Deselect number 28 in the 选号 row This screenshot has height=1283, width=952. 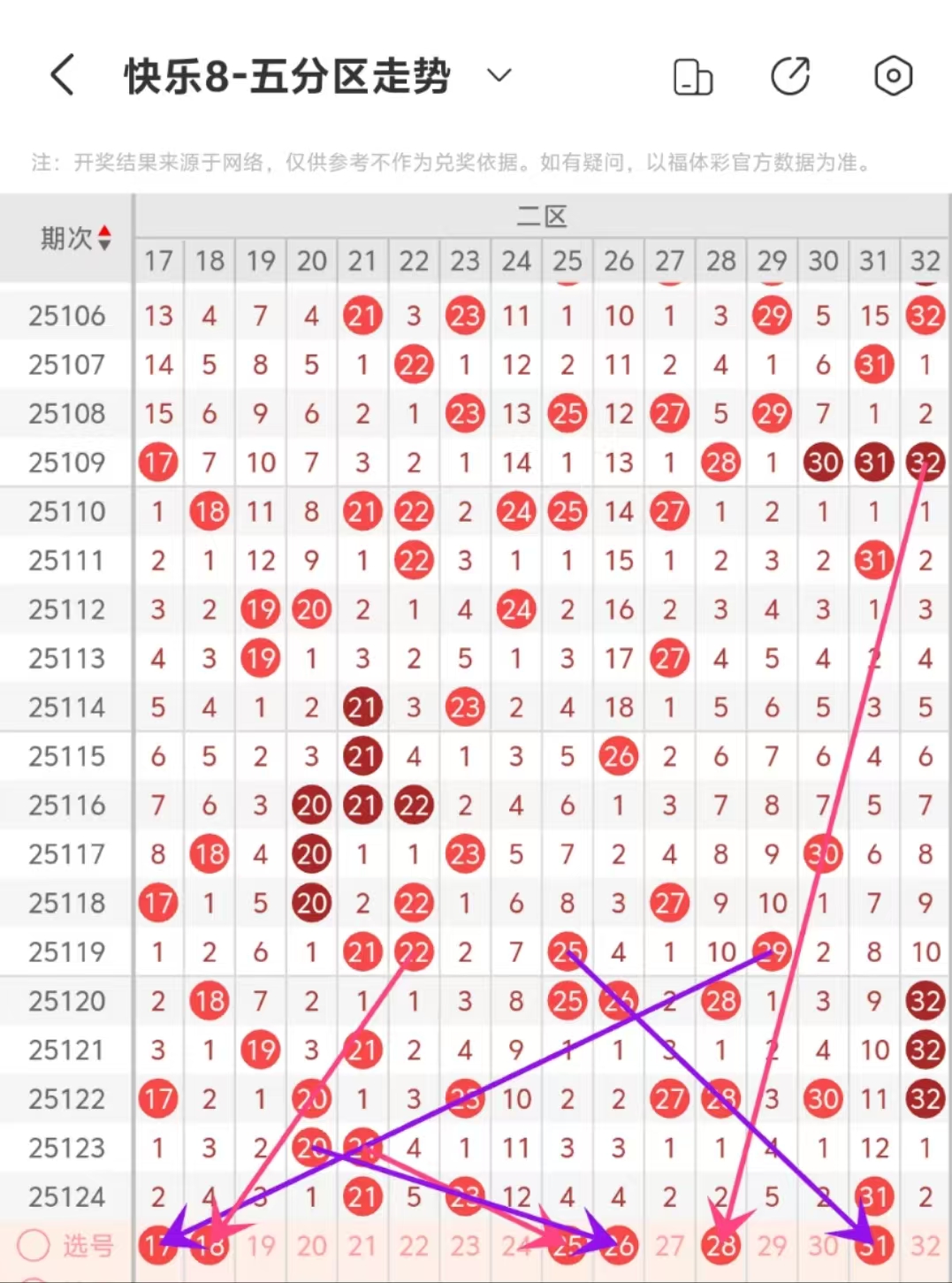720,1246
